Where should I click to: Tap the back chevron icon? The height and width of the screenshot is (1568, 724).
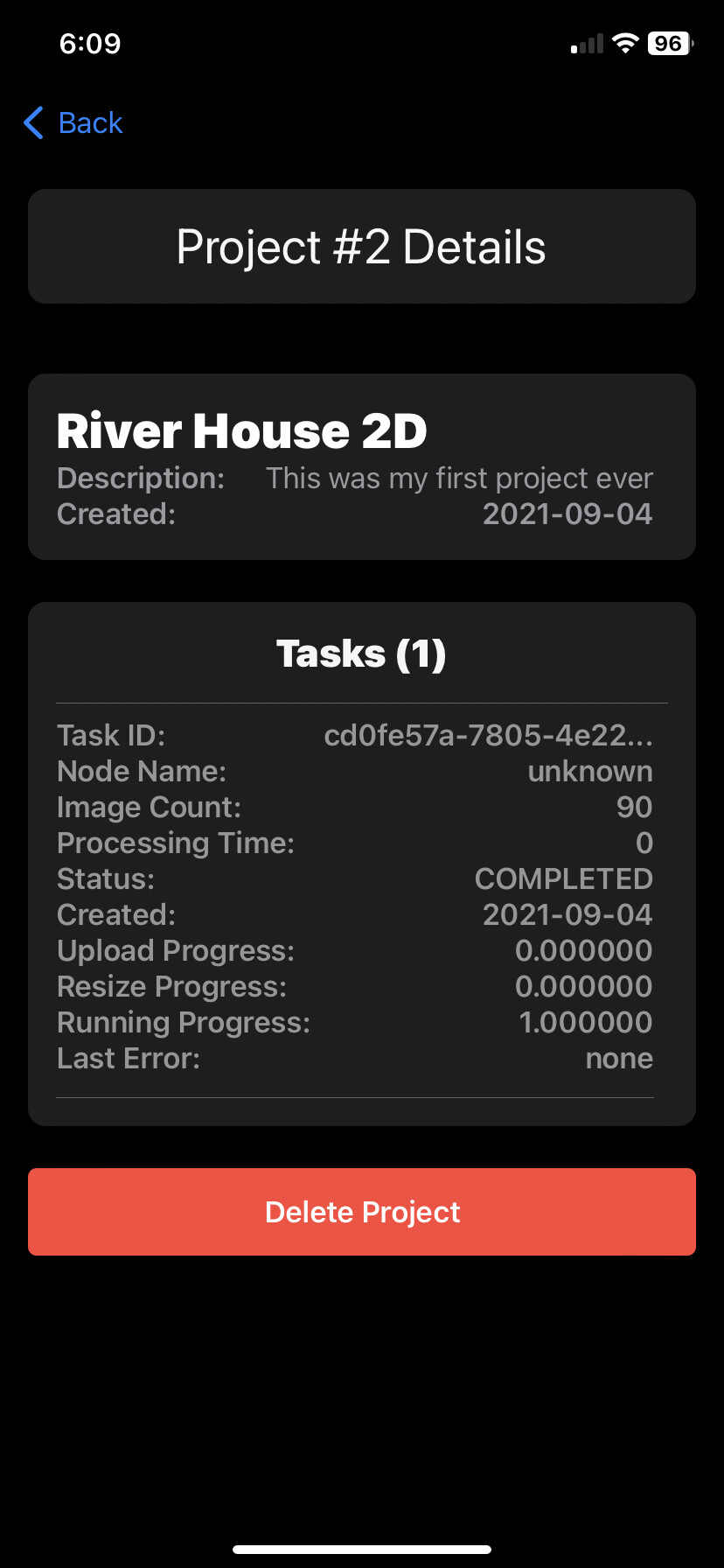(x=32, y=122)
